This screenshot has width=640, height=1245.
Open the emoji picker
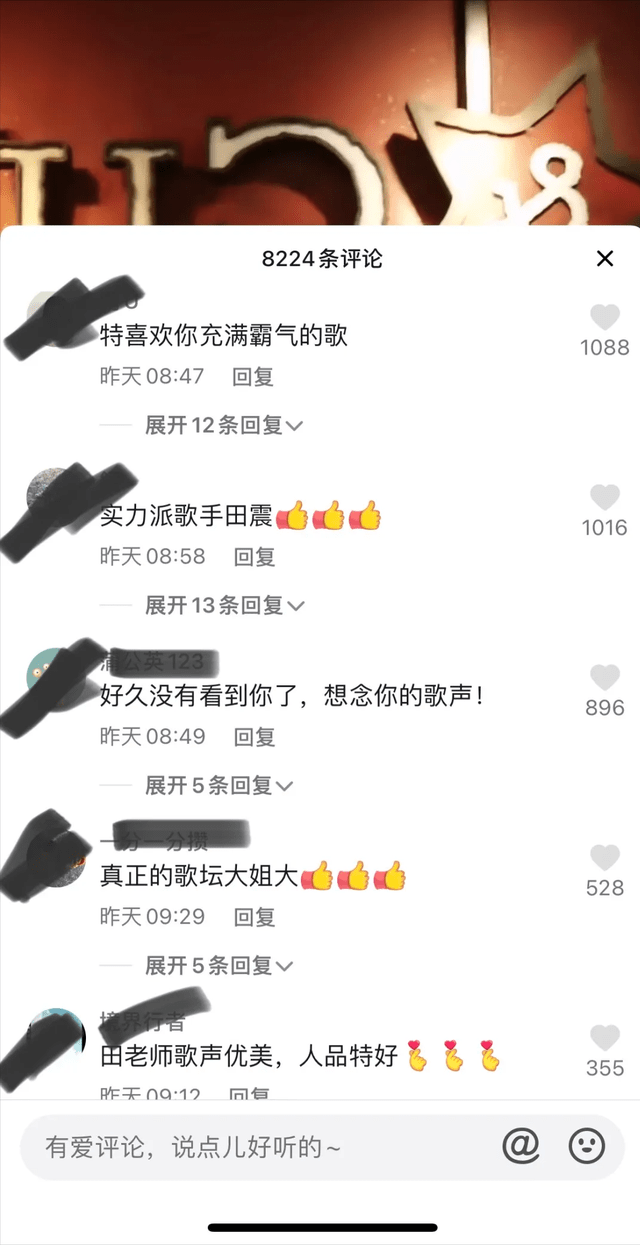tap(587, 1146)
